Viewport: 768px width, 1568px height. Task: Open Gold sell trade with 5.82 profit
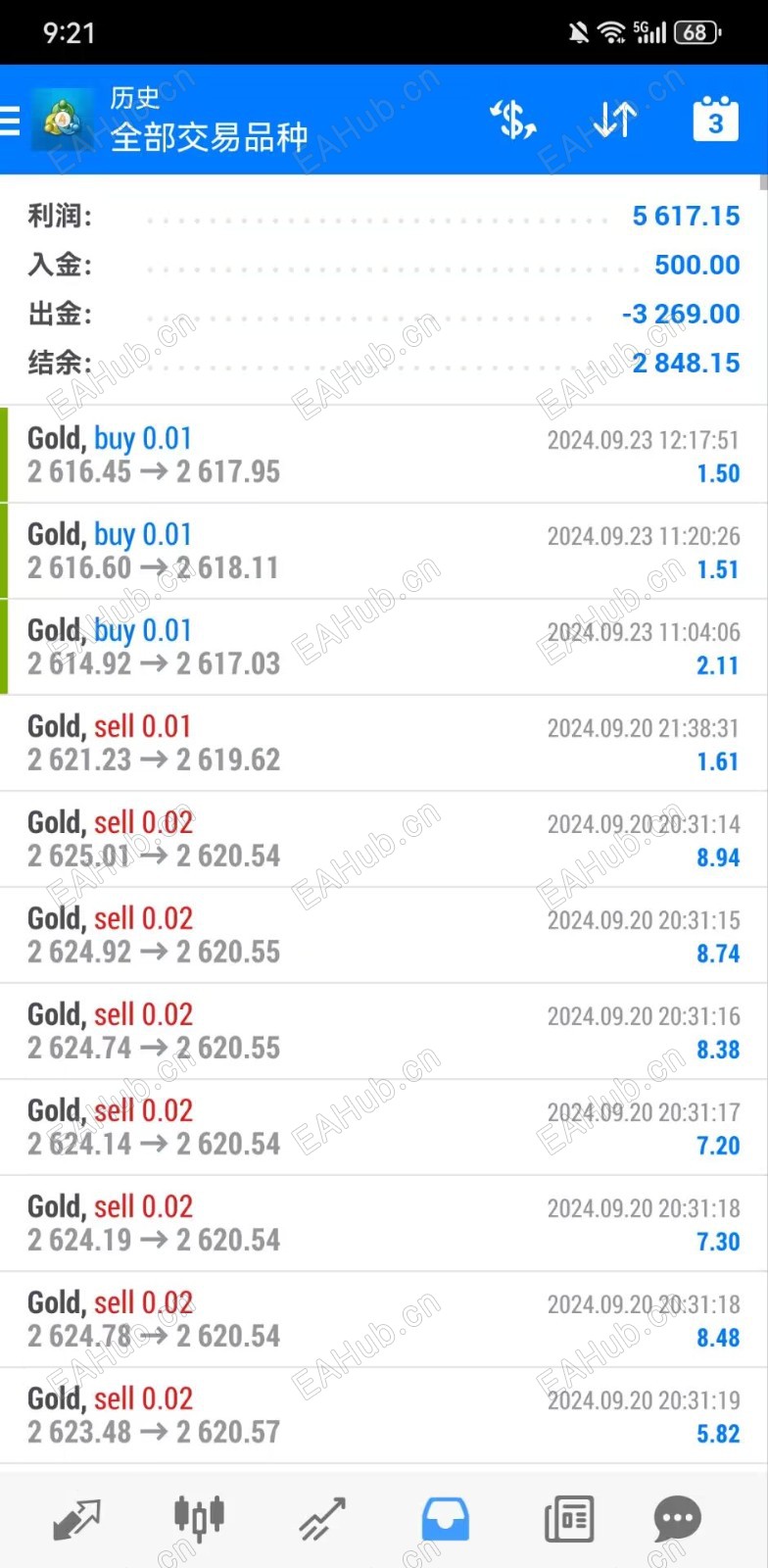(384, 1415)
